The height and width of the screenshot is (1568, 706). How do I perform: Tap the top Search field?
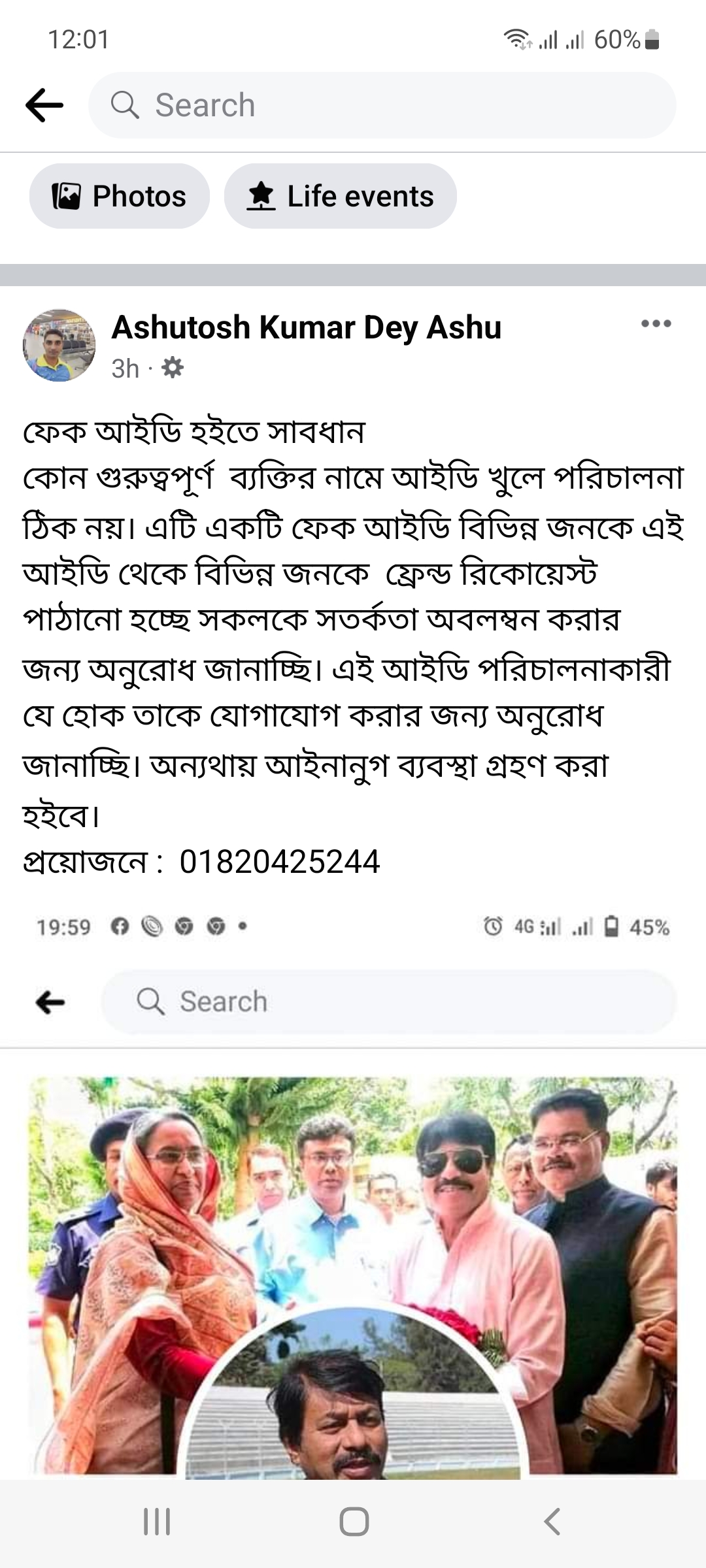tap(382, 105)
